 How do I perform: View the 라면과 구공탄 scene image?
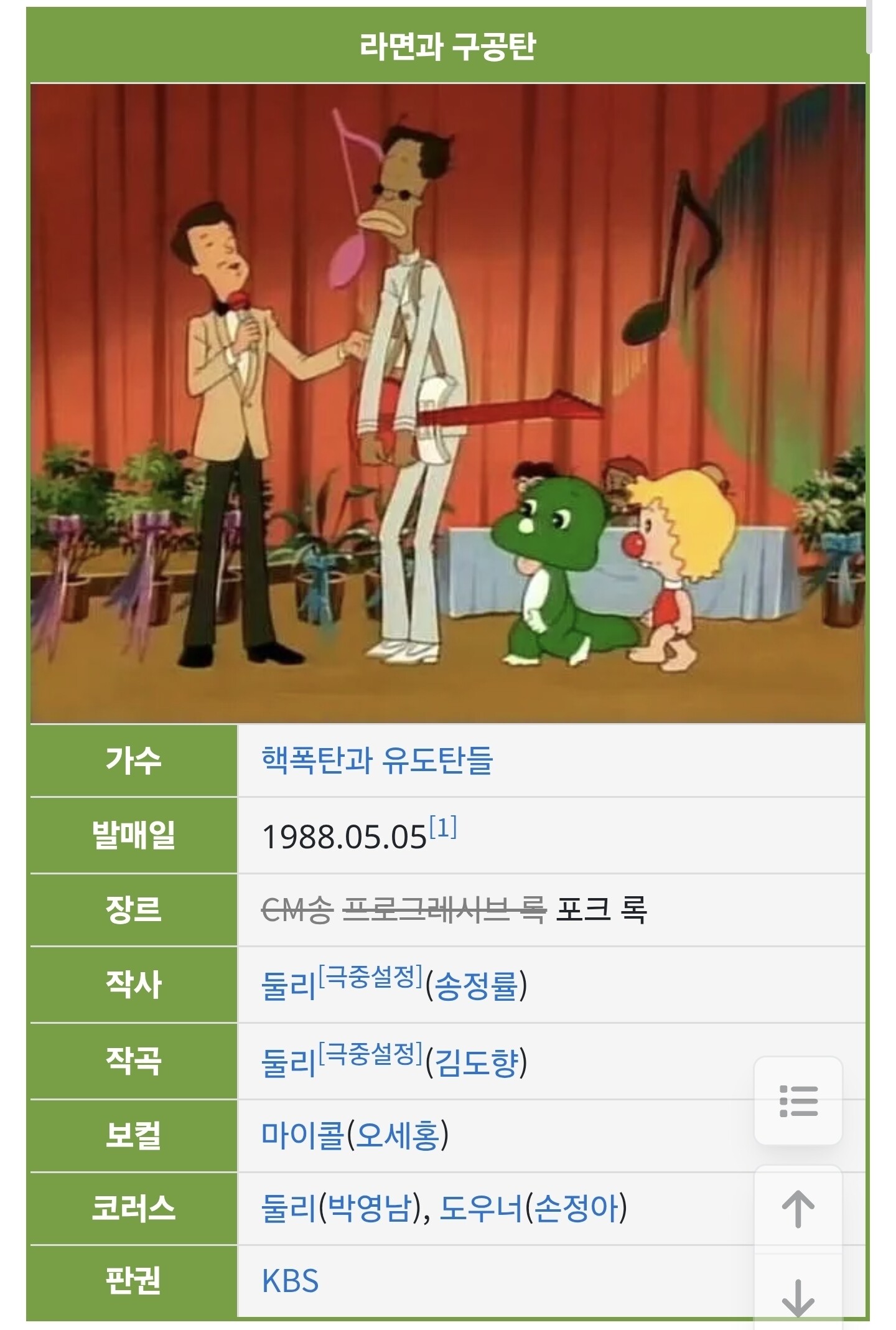click(448, 404)
